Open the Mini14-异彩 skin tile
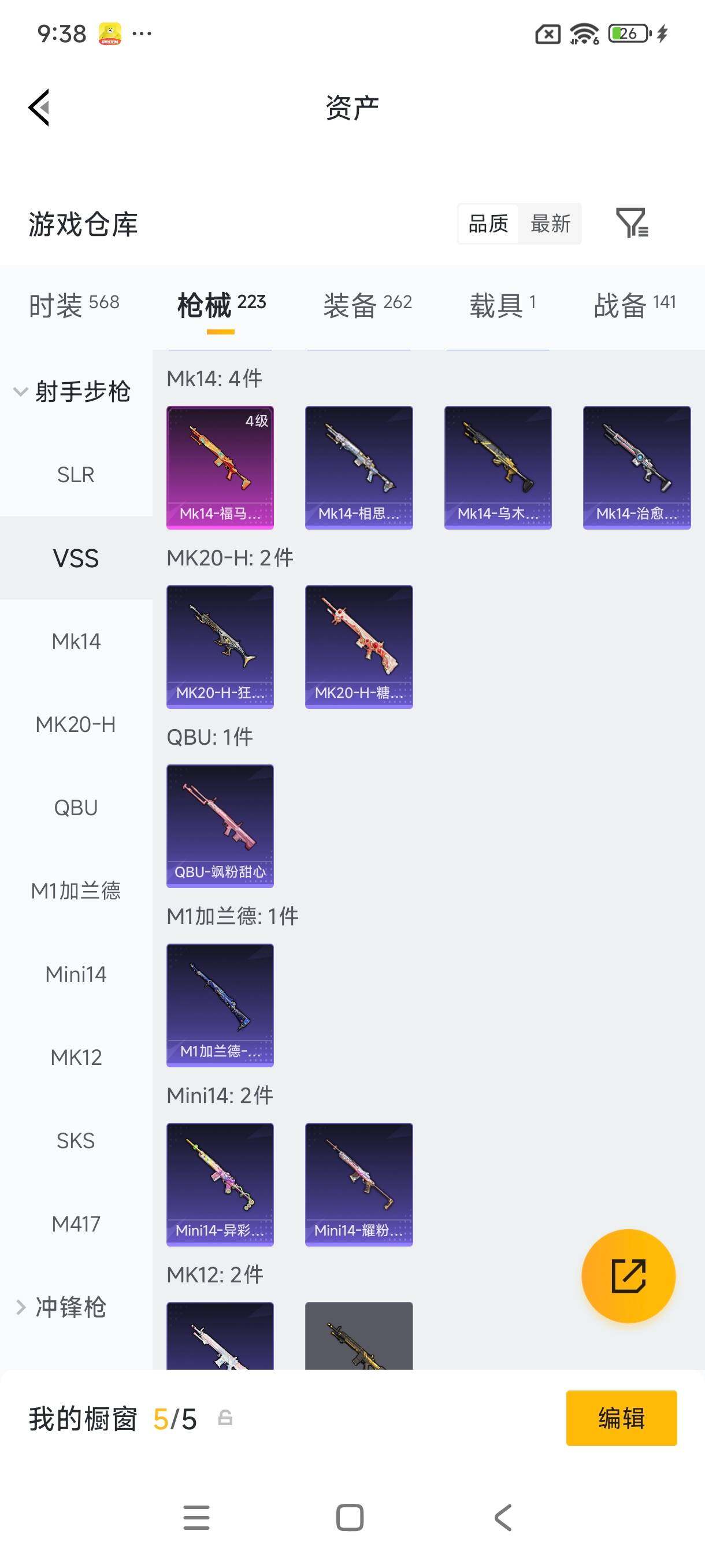Screen dimensions: 705x1568 coord(220,1184)
